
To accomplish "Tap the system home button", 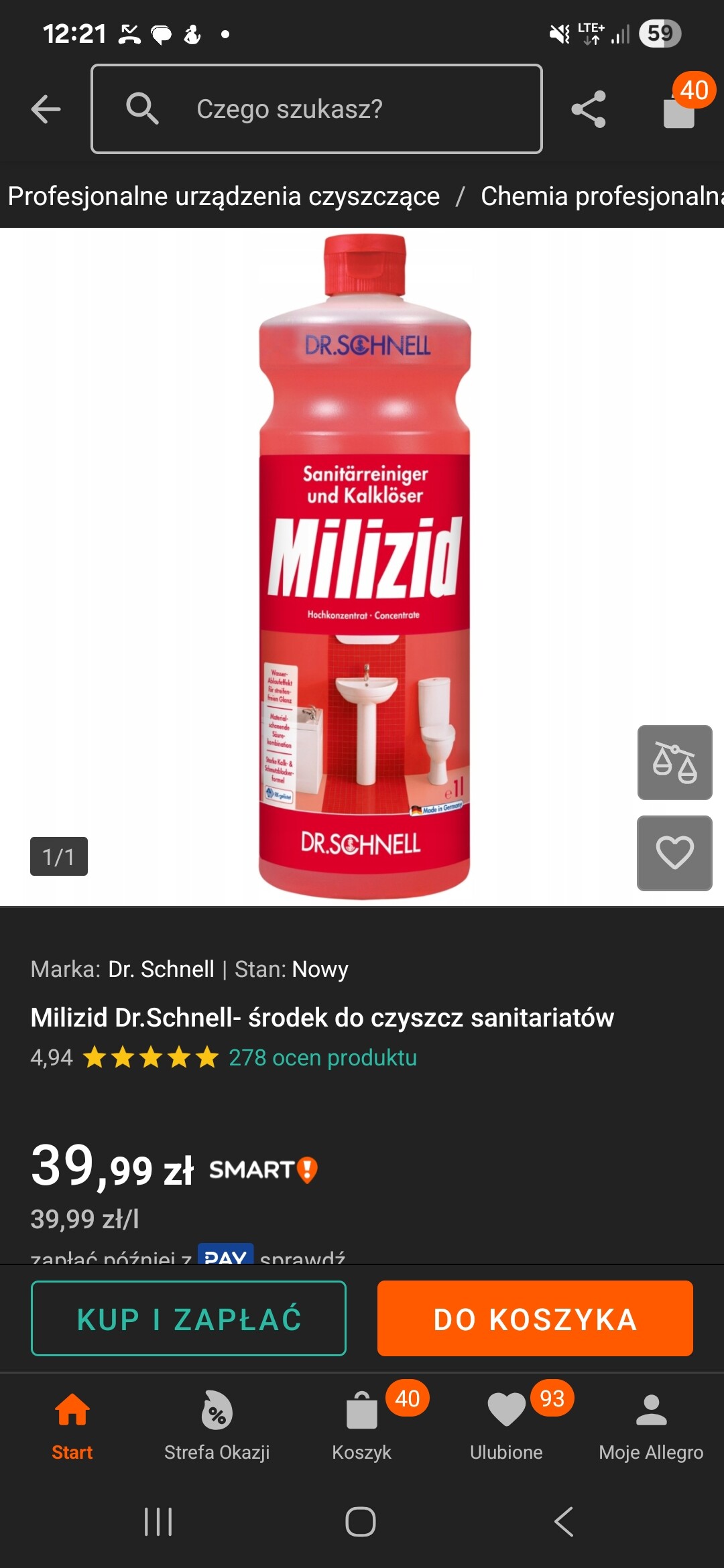I will pyautogui.click(x=361, y=1522).
